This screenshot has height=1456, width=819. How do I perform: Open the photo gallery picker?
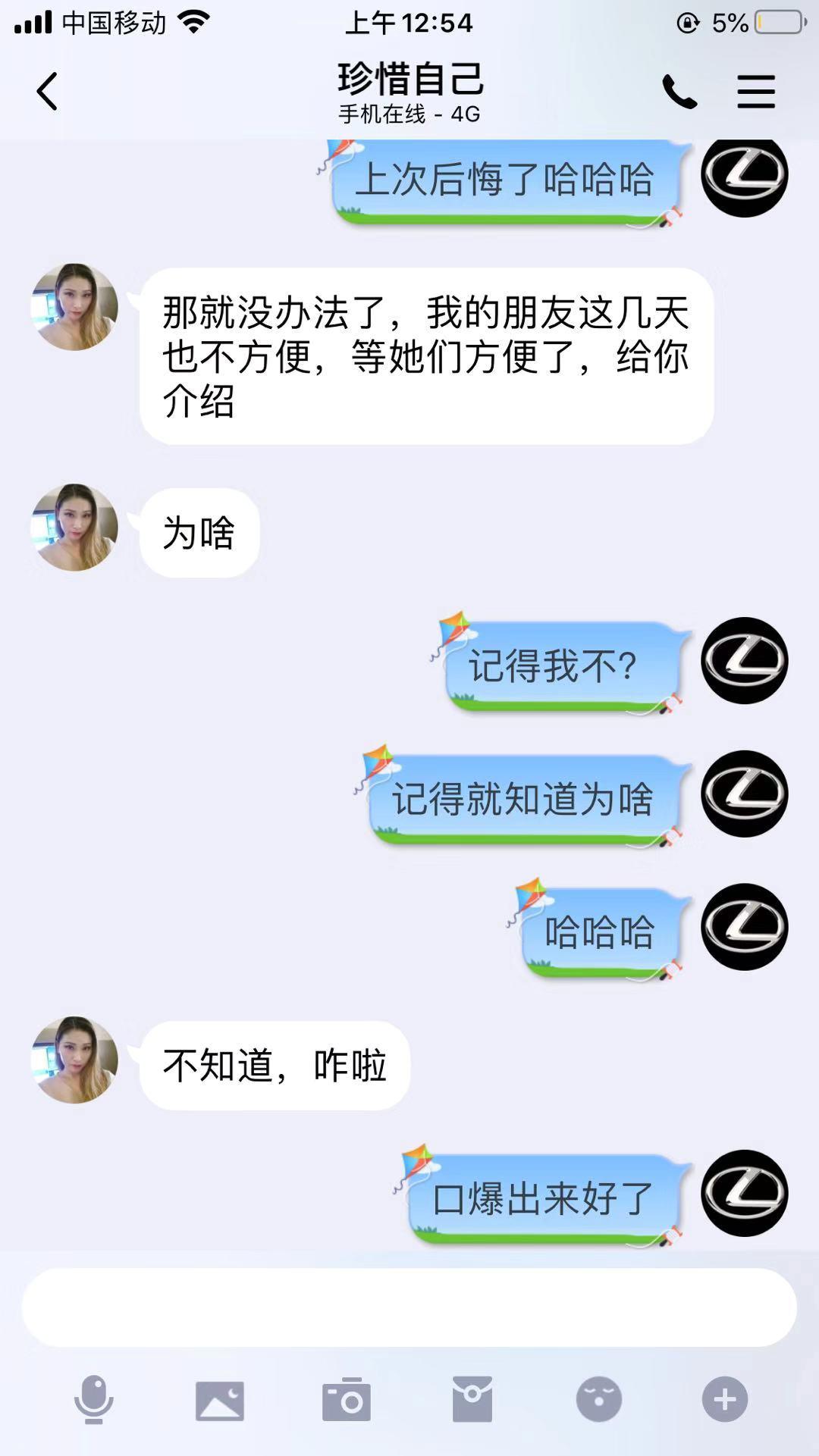[220, 1400]
